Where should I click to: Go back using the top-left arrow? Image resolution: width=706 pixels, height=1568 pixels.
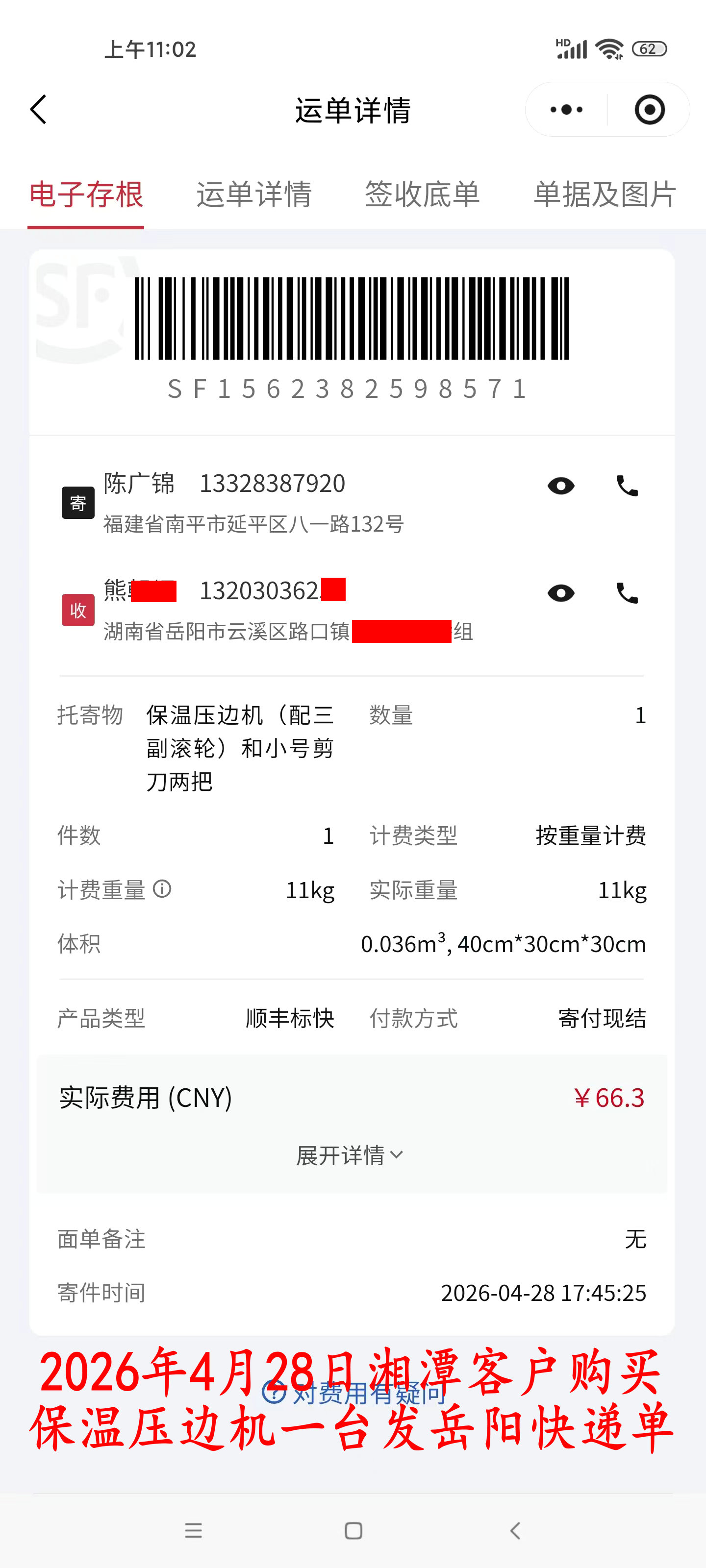[38, 110]
